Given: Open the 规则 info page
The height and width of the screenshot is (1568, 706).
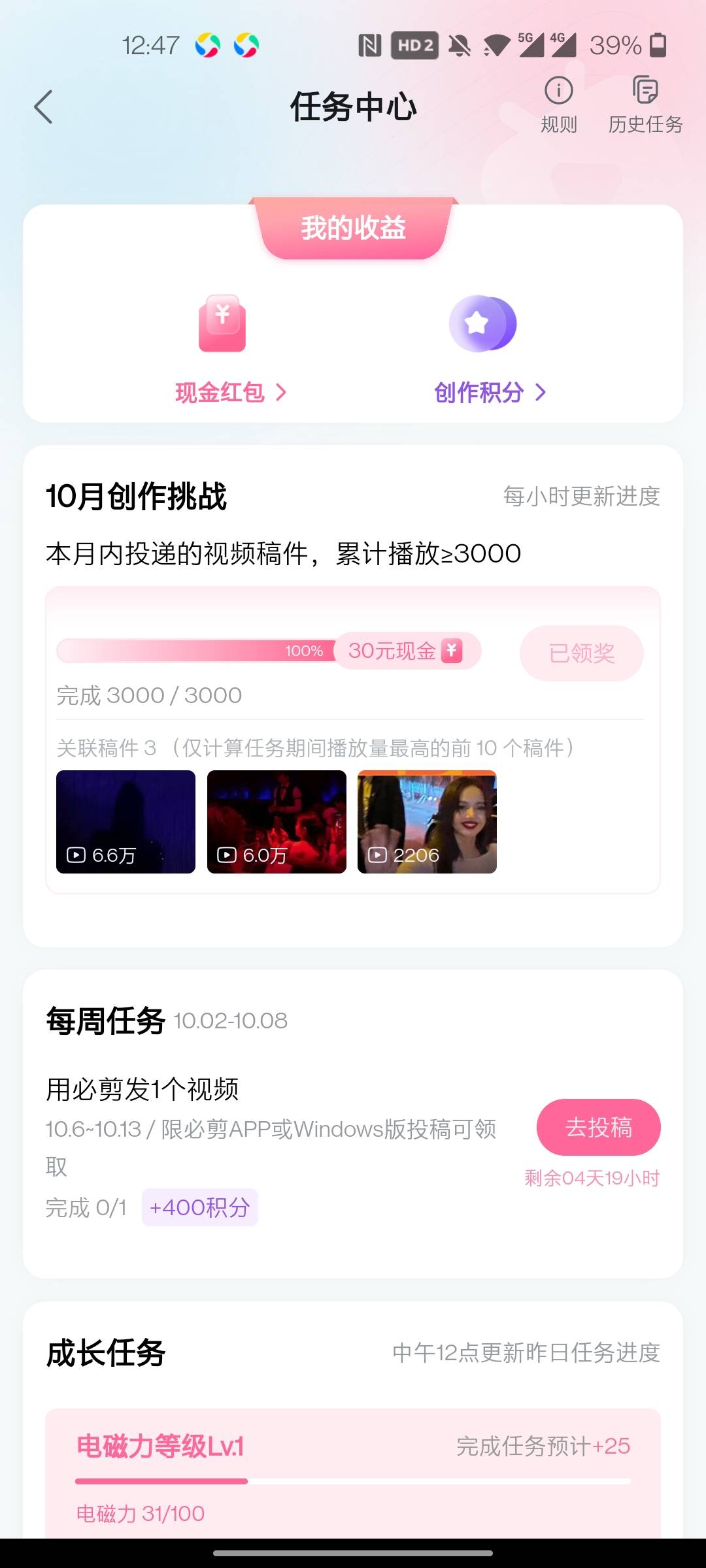Looking at the screenshot, I should [558, 105].
